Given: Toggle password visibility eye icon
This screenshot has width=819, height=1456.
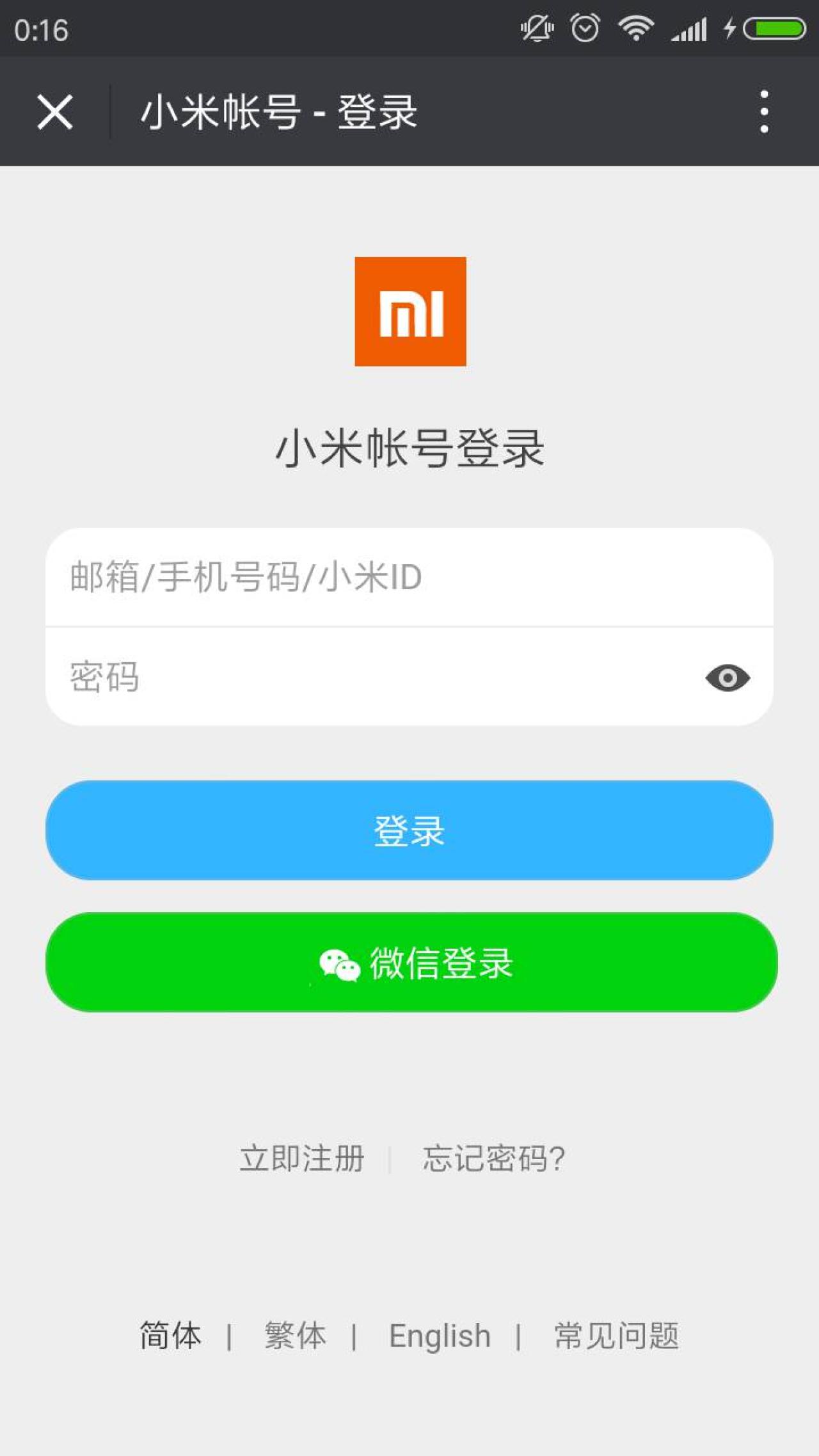Looking at the screenshot, I should coord(728,678).
